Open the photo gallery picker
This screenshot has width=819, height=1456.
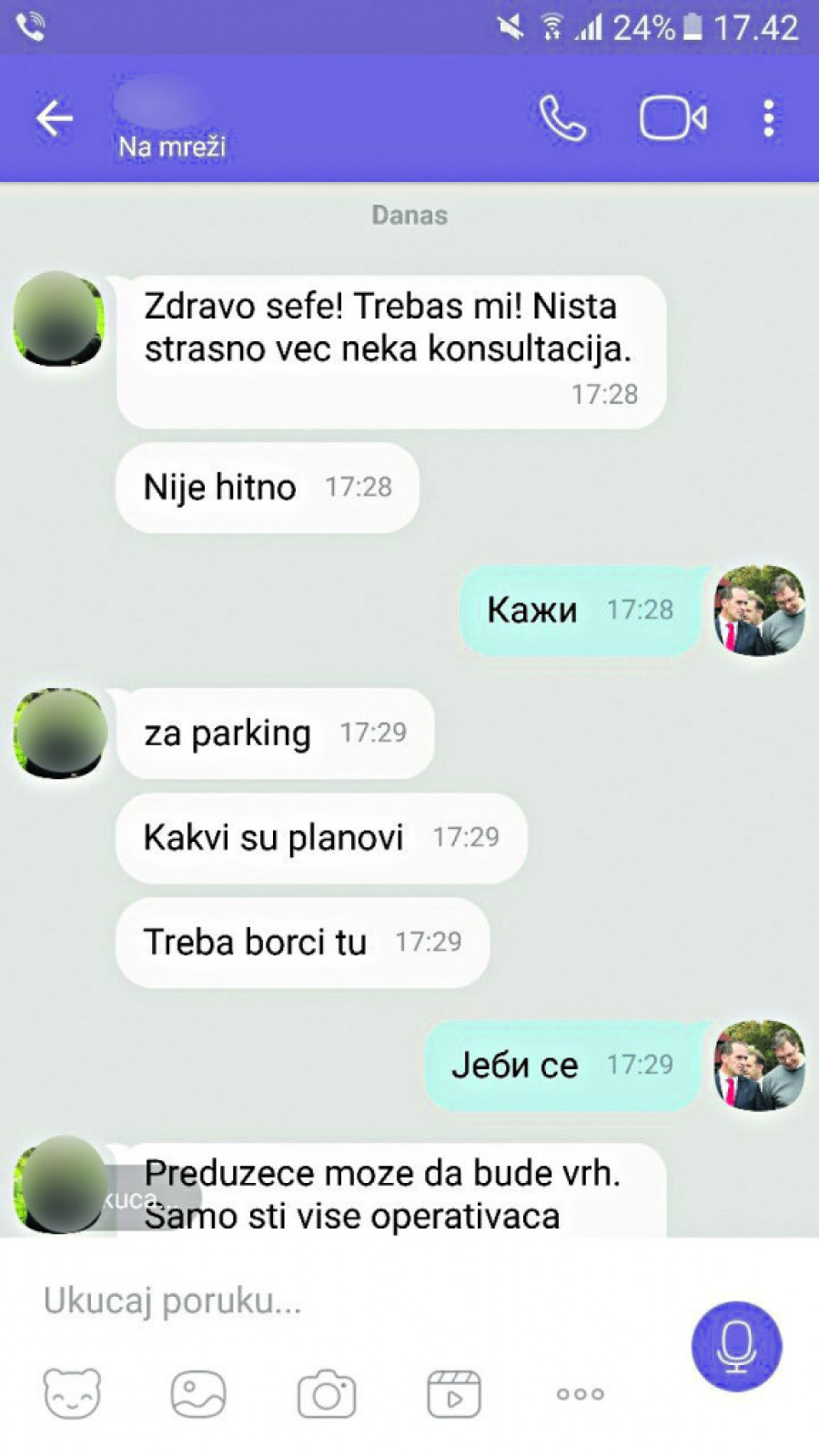pyautogui.click(x=198, y=1393)
